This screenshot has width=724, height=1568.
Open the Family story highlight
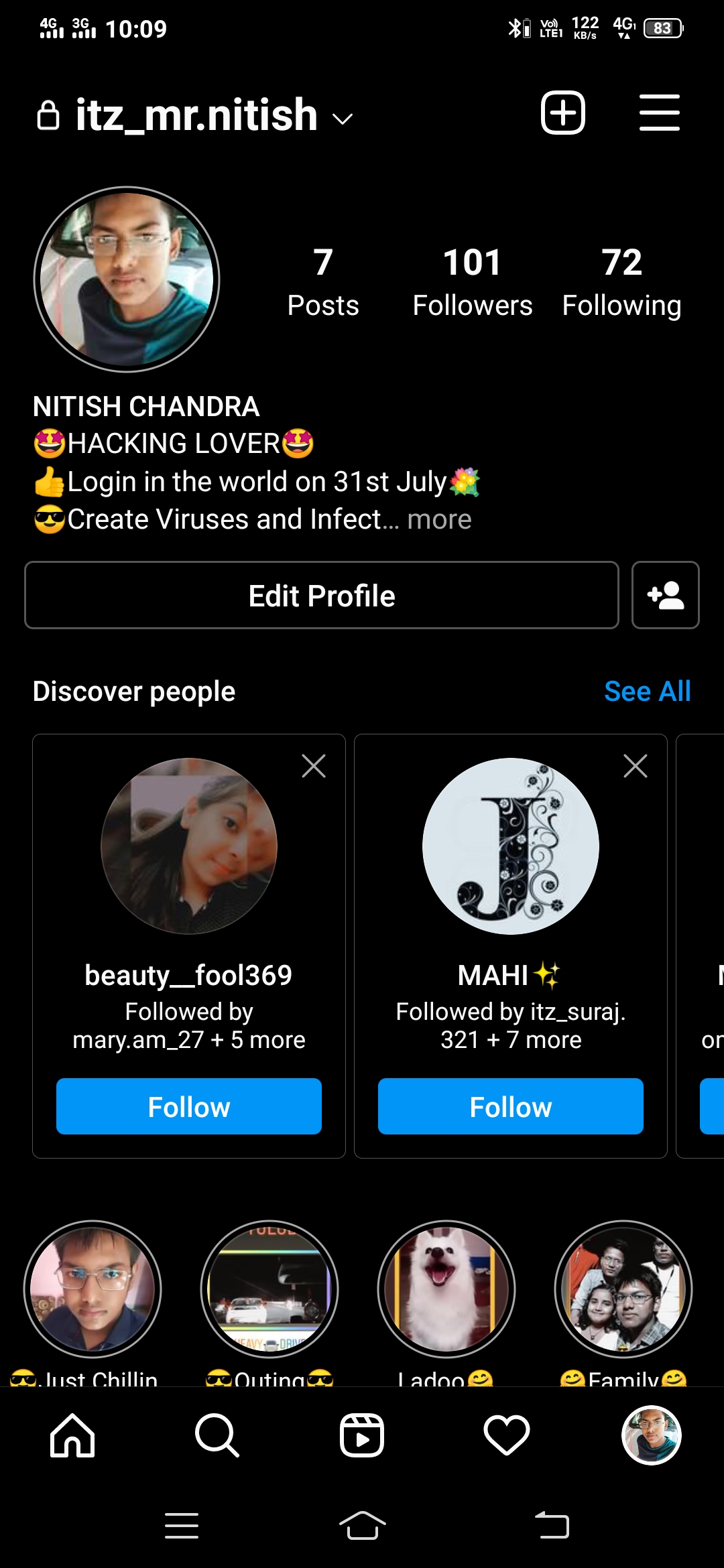pos(623,1289)
